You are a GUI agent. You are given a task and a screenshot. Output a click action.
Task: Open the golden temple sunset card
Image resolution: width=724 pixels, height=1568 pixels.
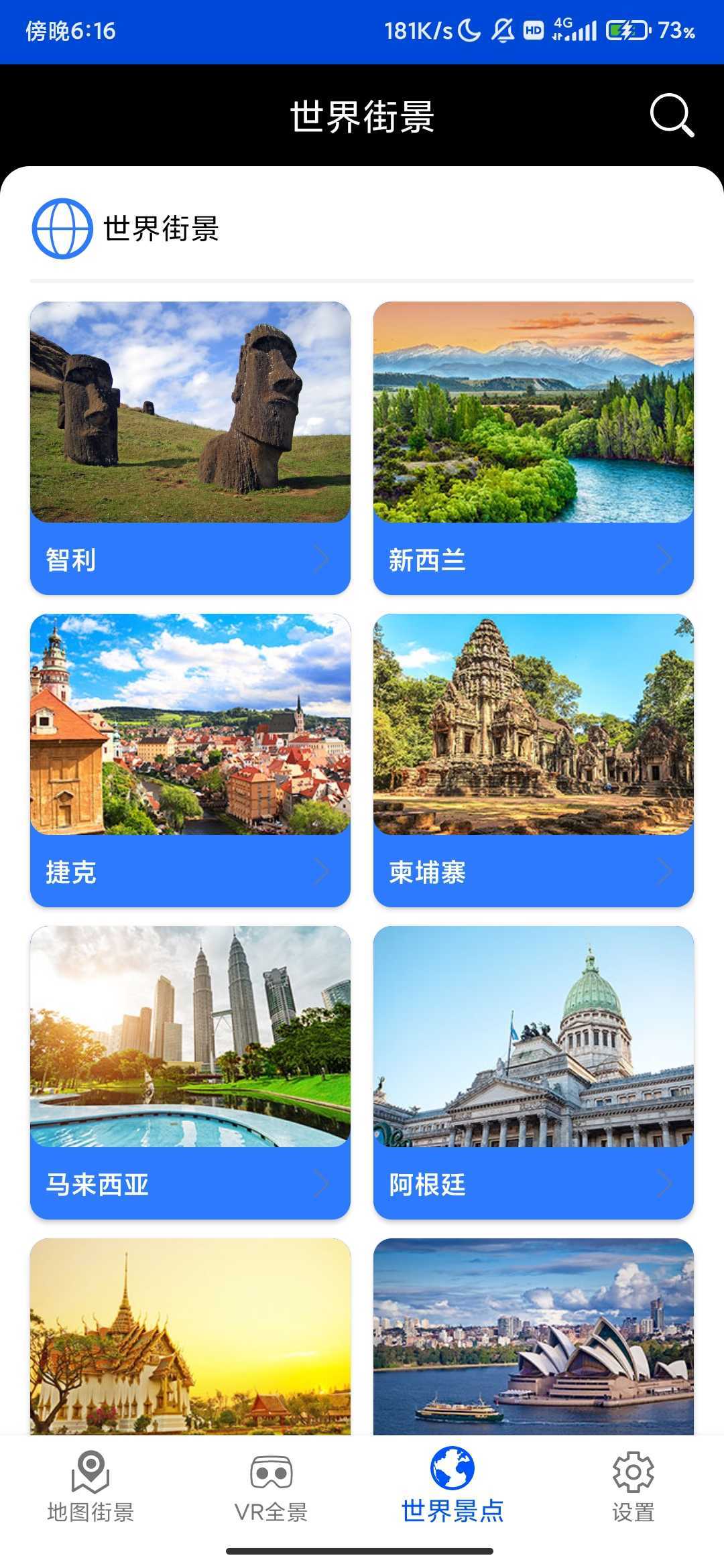coord(190,1336)
